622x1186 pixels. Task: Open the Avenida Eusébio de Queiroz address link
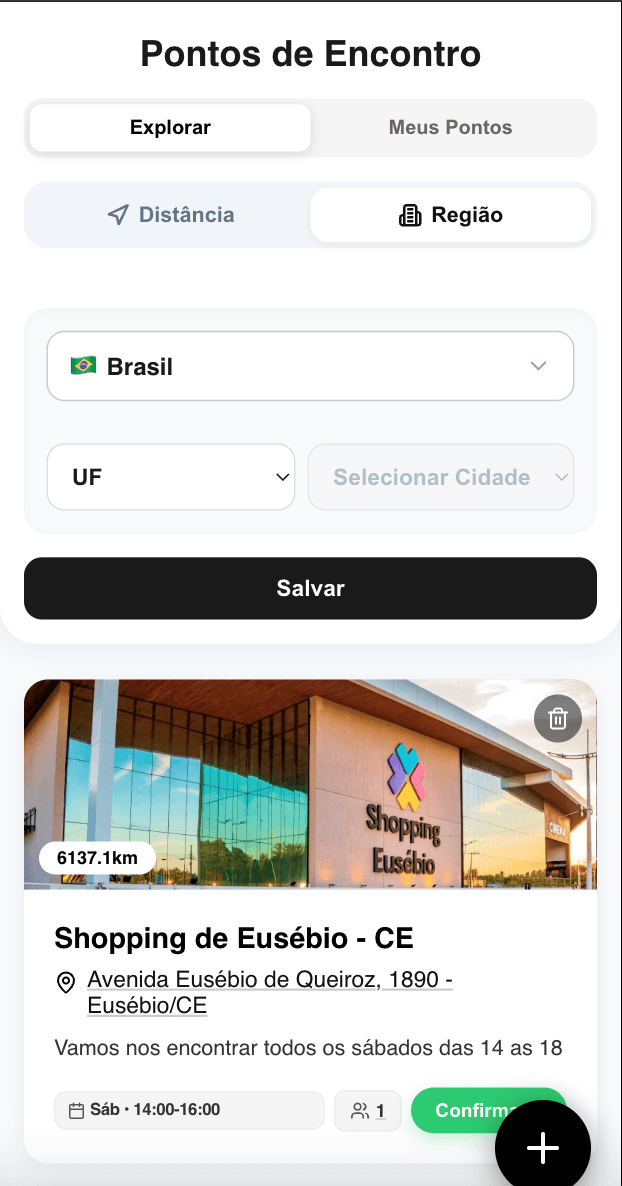point(269,992)
